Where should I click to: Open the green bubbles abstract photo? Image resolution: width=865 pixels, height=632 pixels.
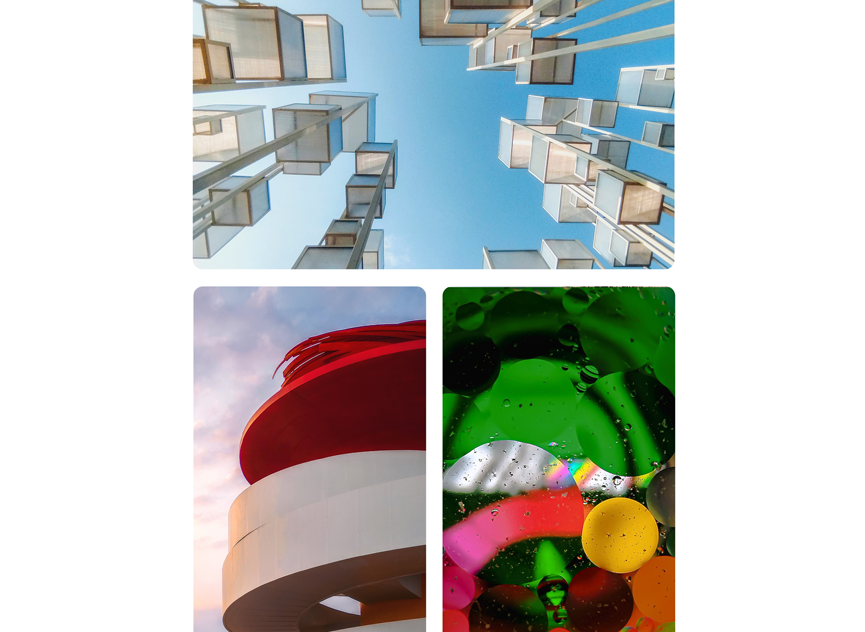pos(558,458)
